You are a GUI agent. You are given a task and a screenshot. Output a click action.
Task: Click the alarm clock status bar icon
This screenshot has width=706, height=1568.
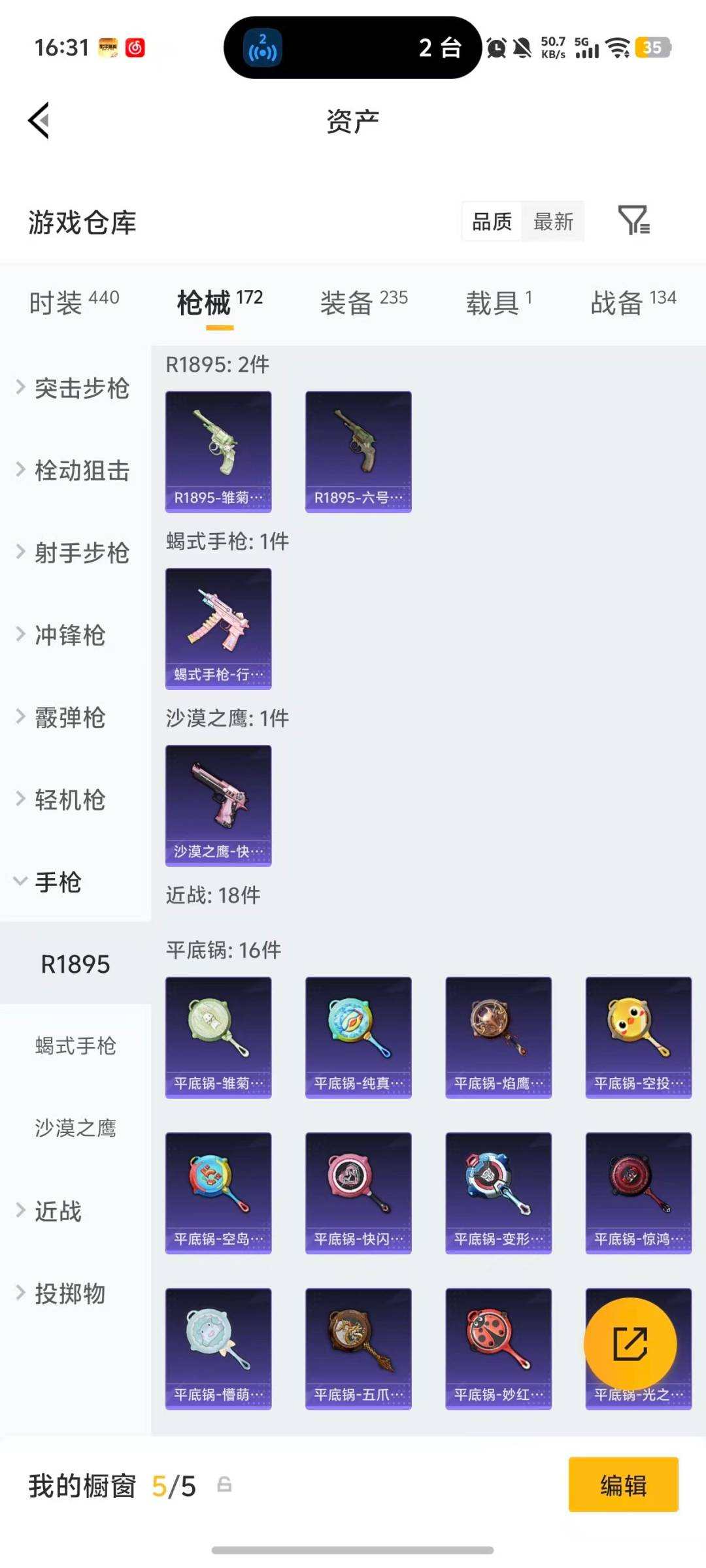(x=495, y=46)
